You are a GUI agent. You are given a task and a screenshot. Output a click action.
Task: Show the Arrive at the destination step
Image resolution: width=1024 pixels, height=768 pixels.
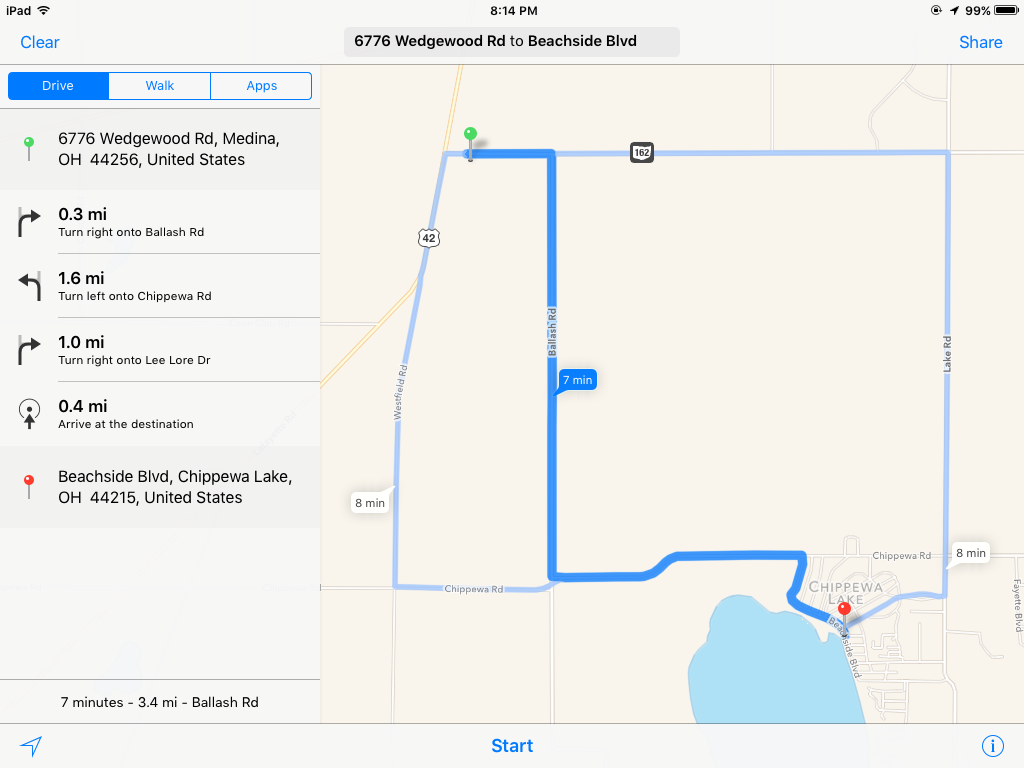(160, 414)
